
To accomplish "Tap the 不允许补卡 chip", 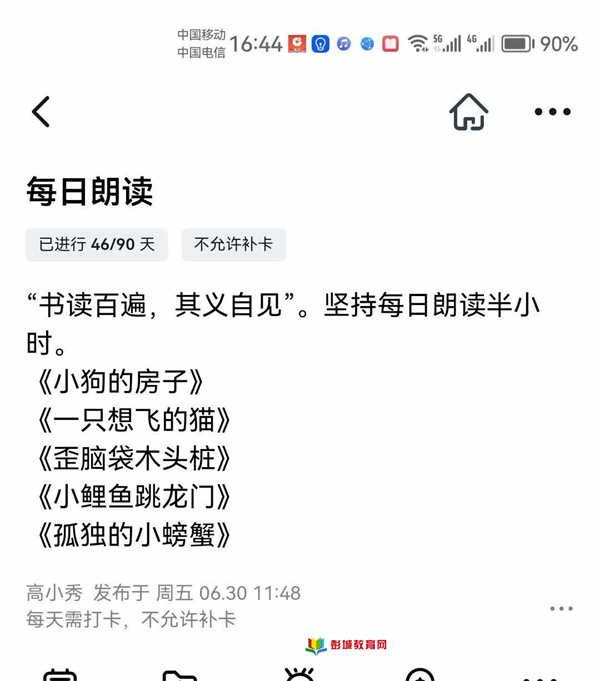I will coord(233,244).
